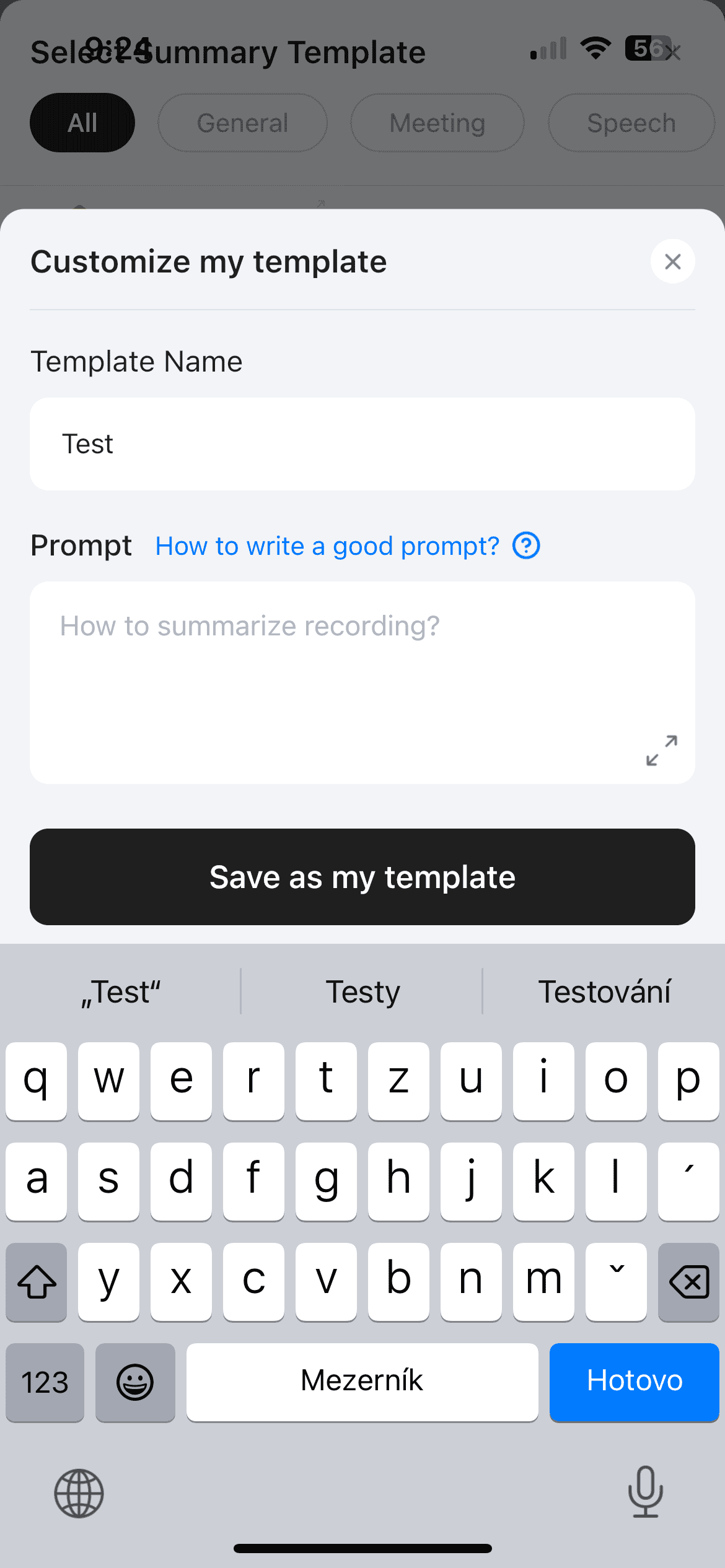Viewport: 725px width, 1568px height.
Task: Close the Customize my template sheet
Action: 672,261
